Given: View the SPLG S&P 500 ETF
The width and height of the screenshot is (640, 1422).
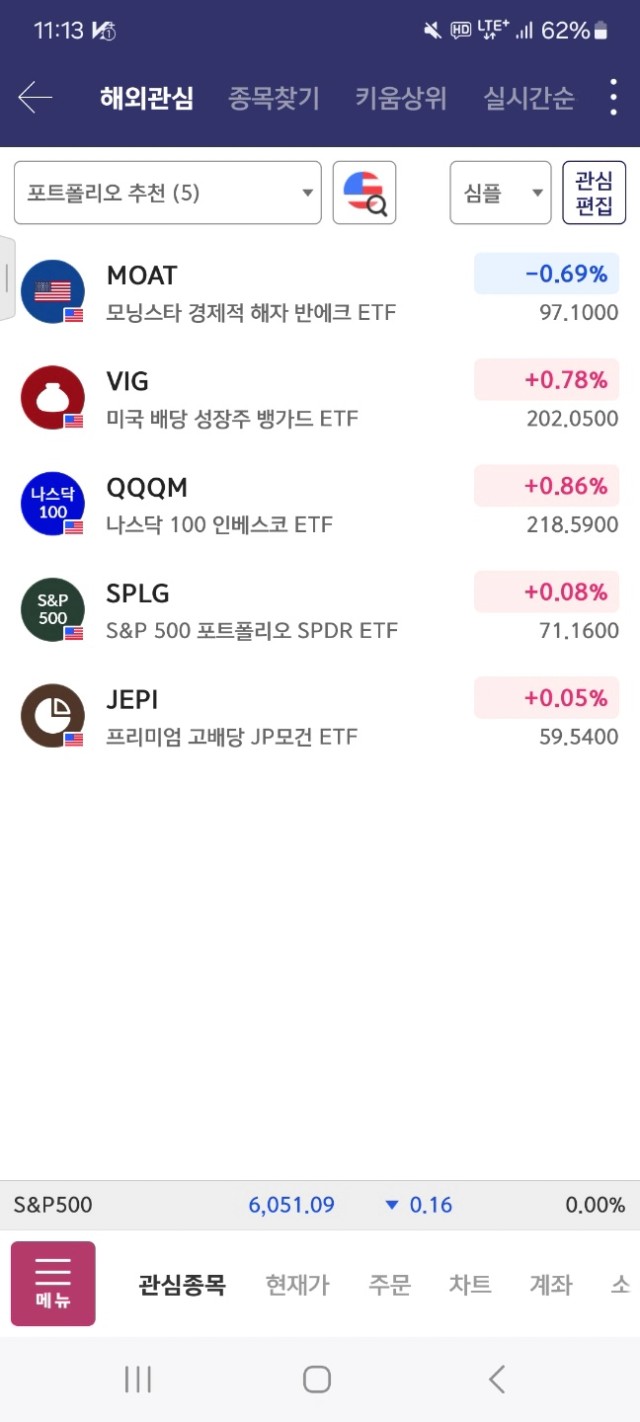Looking at the screenshot, I should (320, 610).
